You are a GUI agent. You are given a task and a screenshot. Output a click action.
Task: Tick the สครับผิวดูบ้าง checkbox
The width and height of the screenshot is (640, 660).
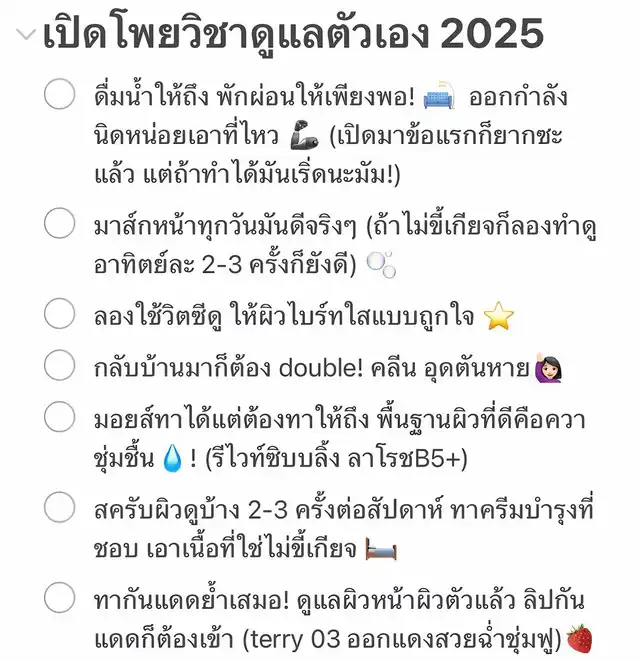click(60, 504)
